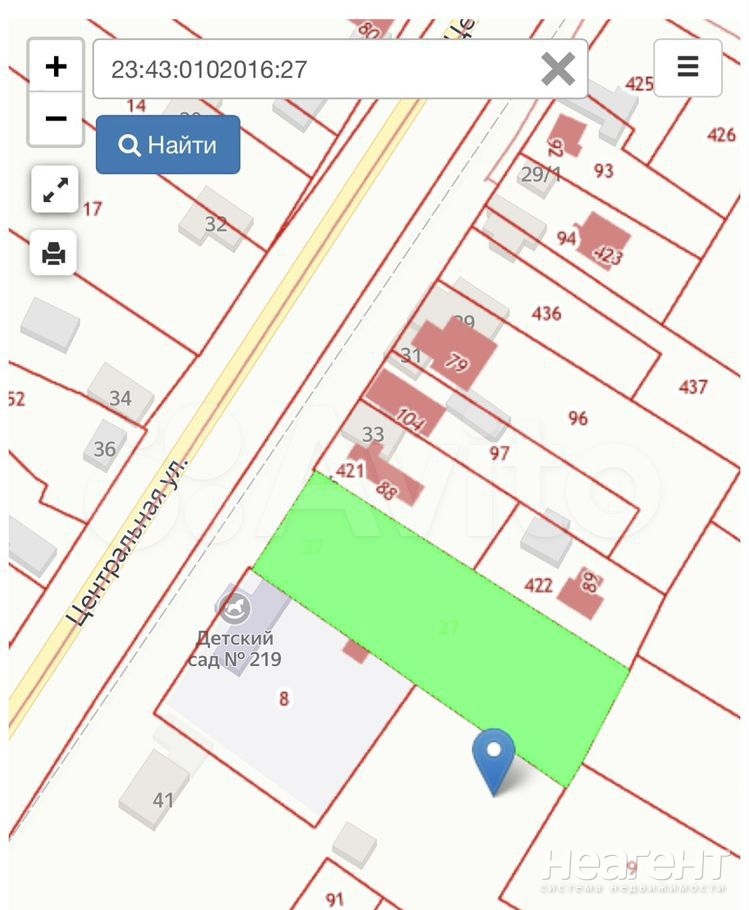Zoom in with the plus button
The height and width of the screenshot is (910, 749).
tap(56, 67)
